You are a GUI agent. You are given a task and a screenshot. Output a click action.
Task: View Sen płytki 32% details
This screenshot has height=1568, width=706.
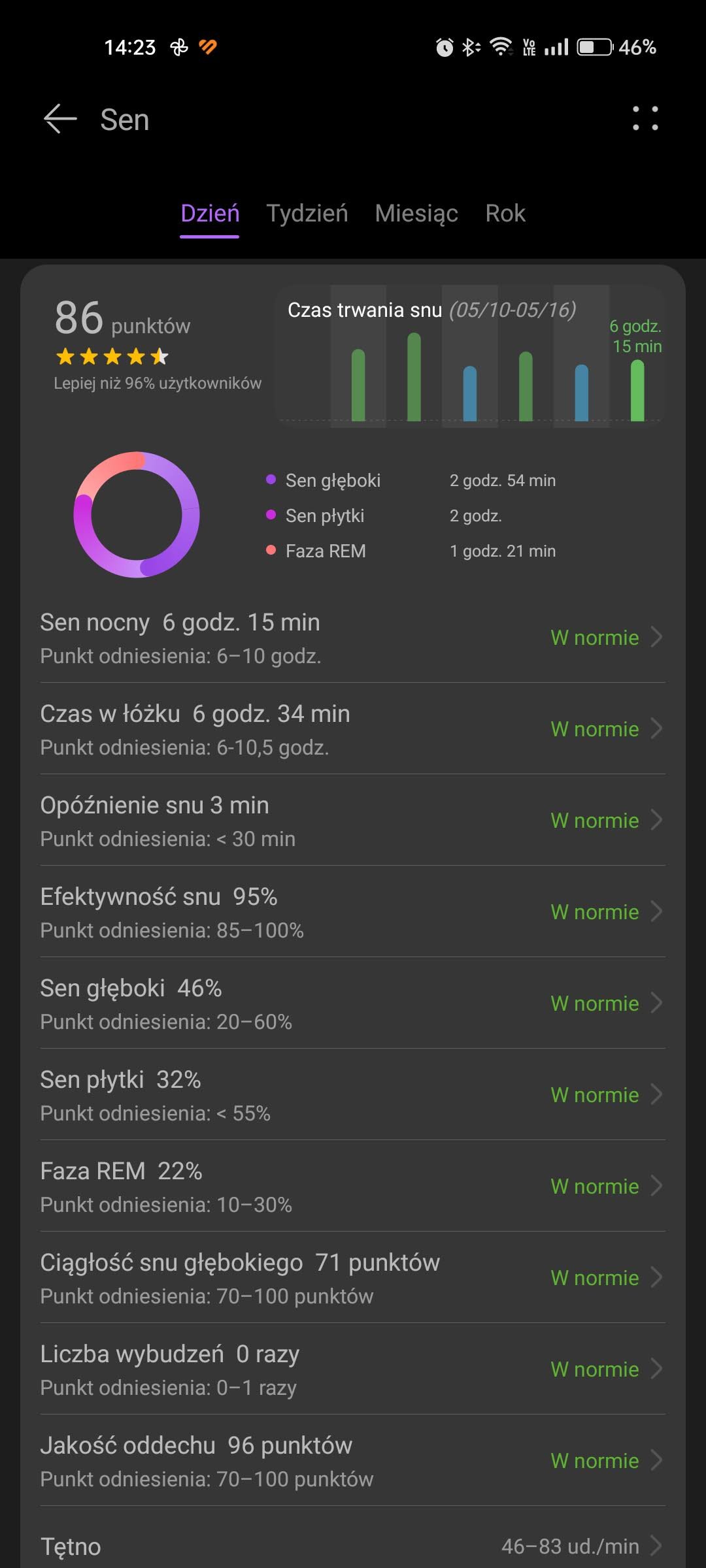(353, 1095)
